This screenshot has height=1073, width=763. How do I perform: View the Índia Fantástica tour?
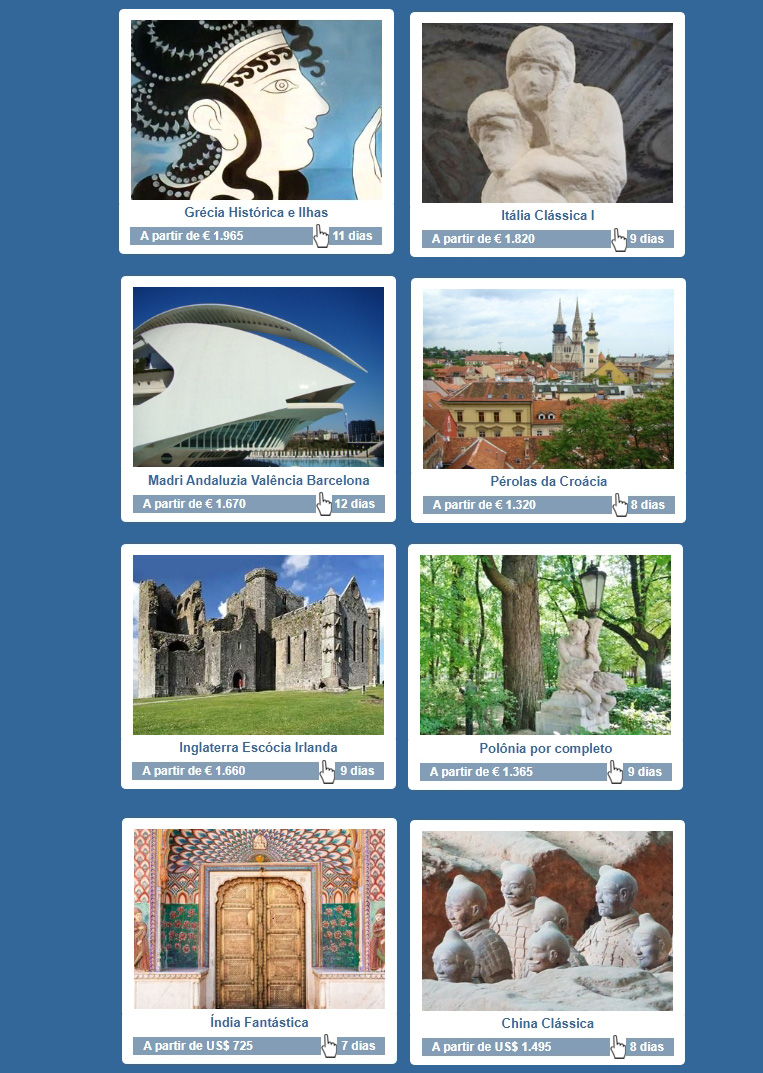[x=259, y=1022]
